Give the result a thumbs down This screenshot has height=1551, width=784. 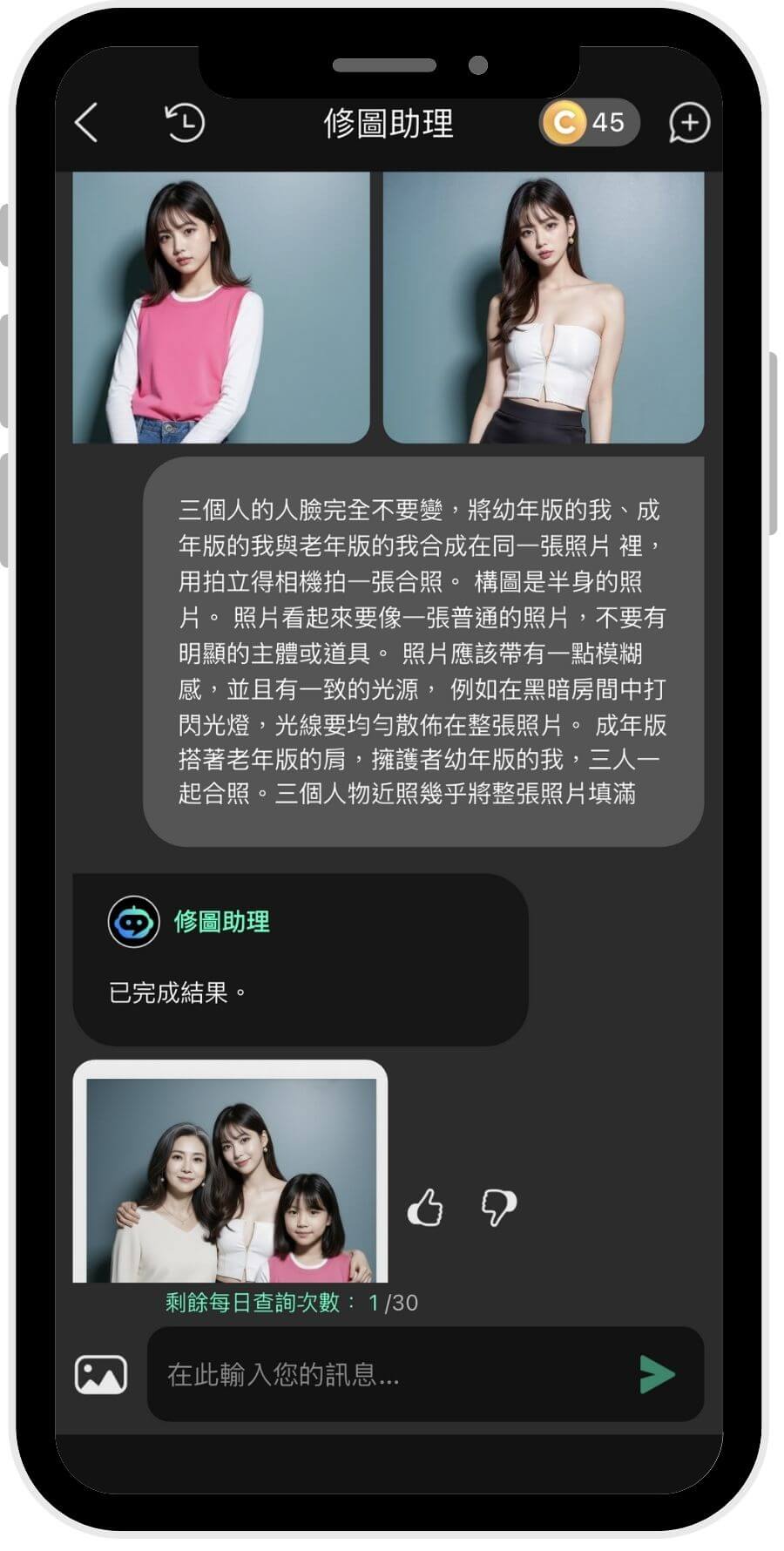pyautogui.click(x=499, y=1208)
